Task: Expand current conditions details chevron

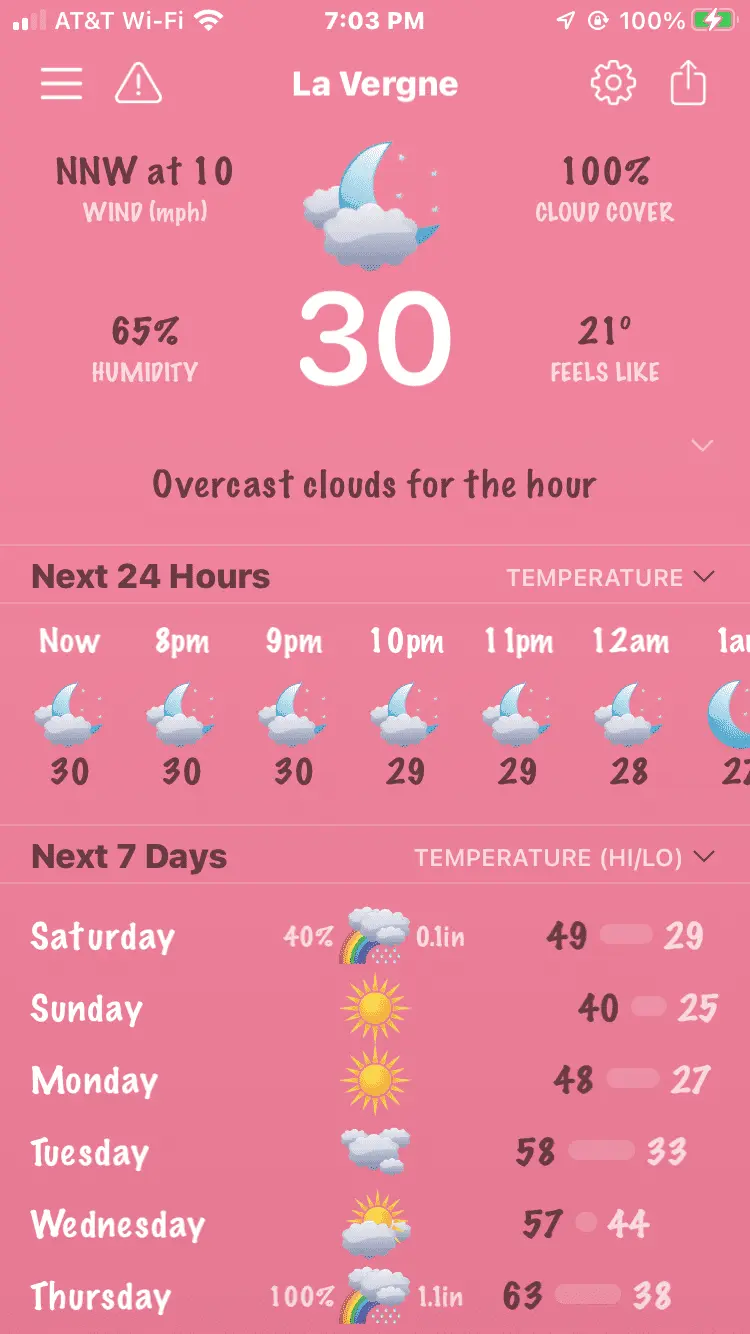Action: pos(703,445)
